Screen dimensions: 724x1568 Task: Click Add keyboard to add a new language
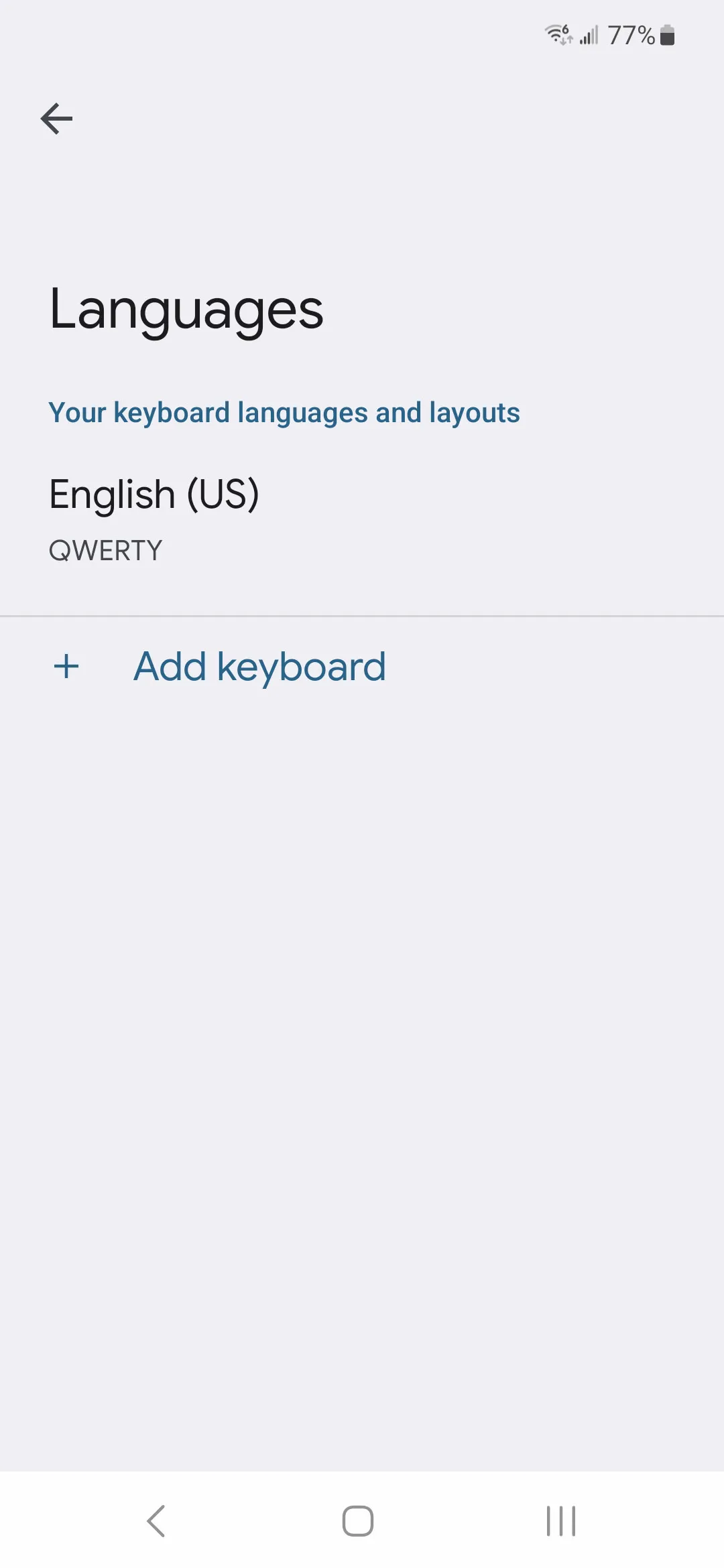tap(259, 665)
